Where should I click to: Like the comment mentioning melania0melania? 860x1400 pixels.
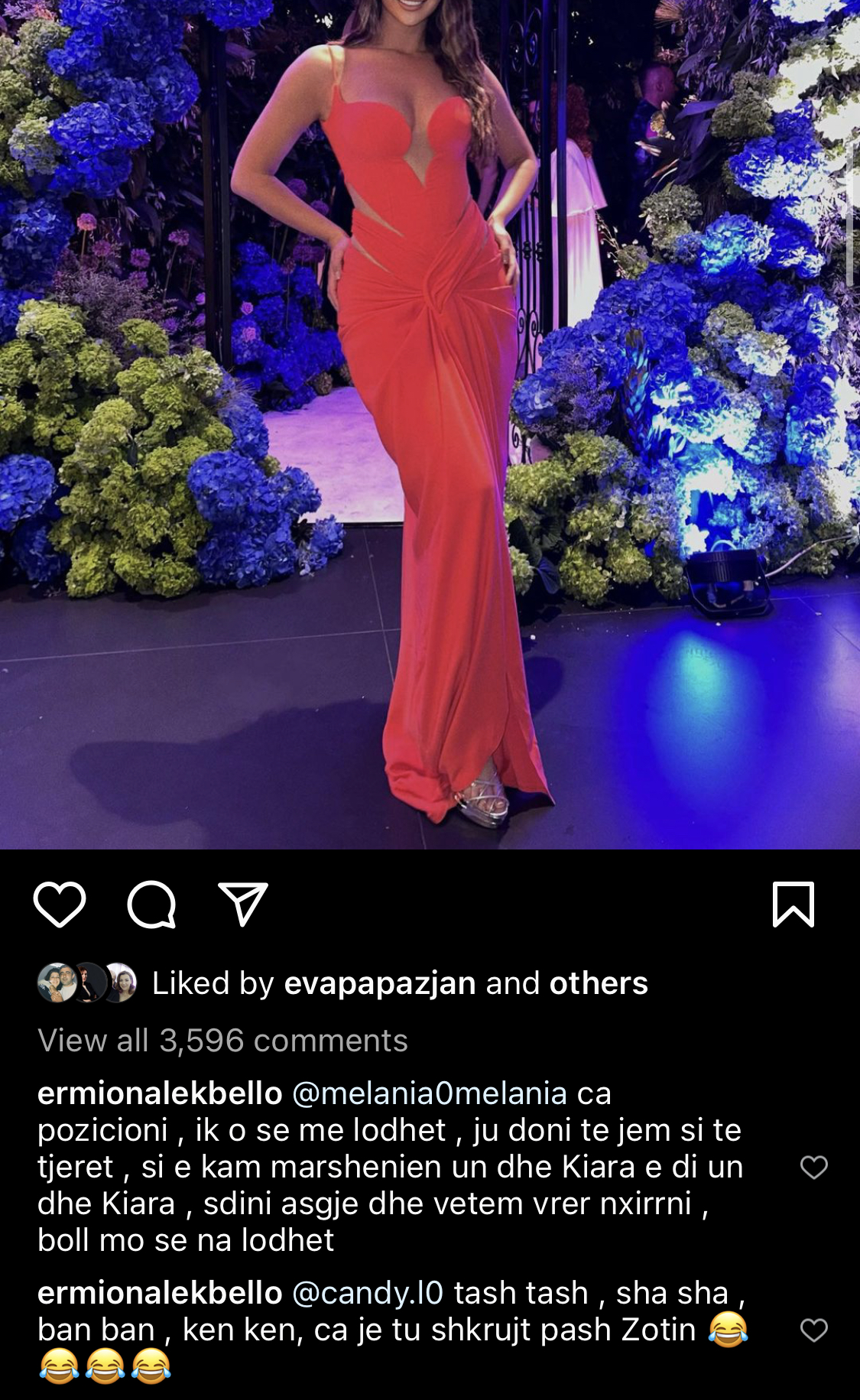click(x=813, y=1167)
